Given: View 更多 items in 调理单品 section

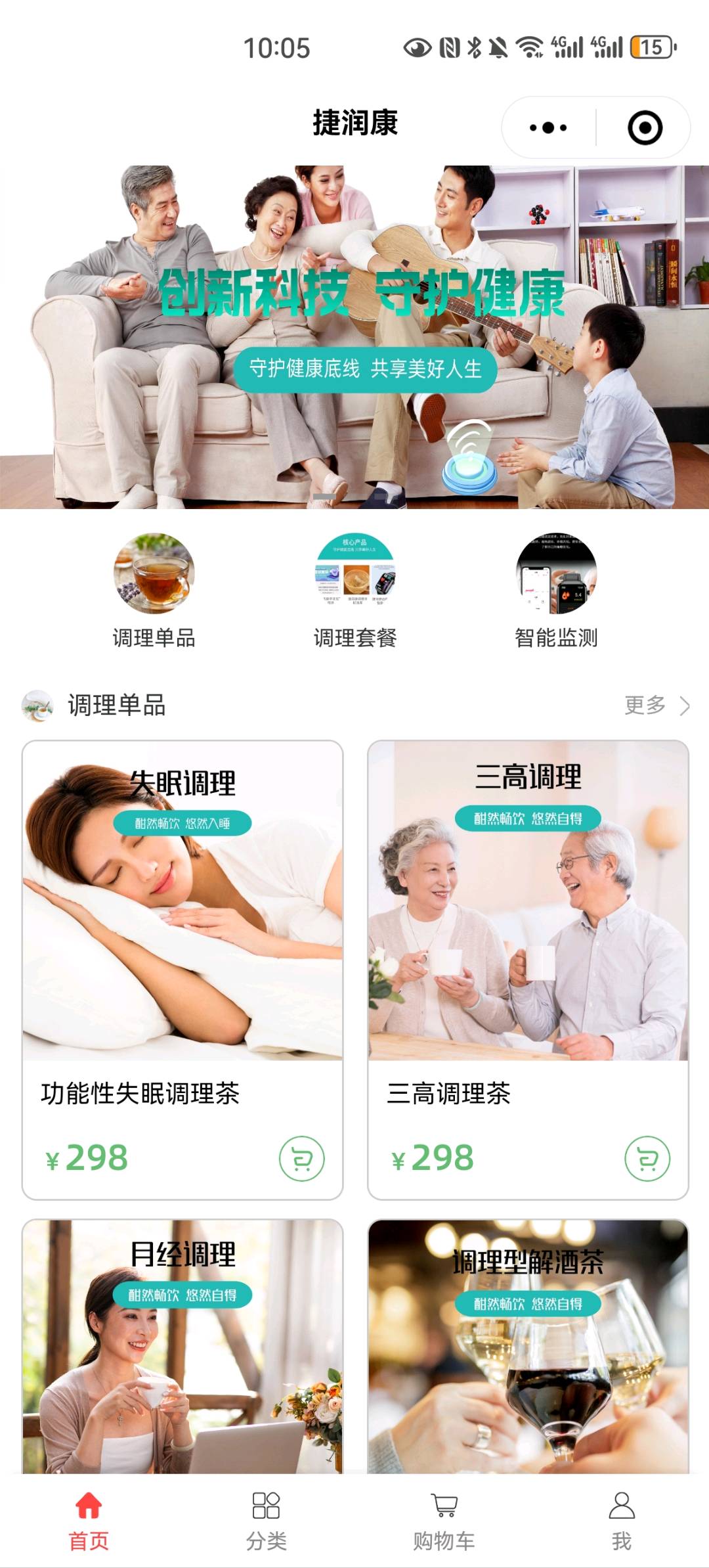Looking at the screenshot, I should click(656, 706).
